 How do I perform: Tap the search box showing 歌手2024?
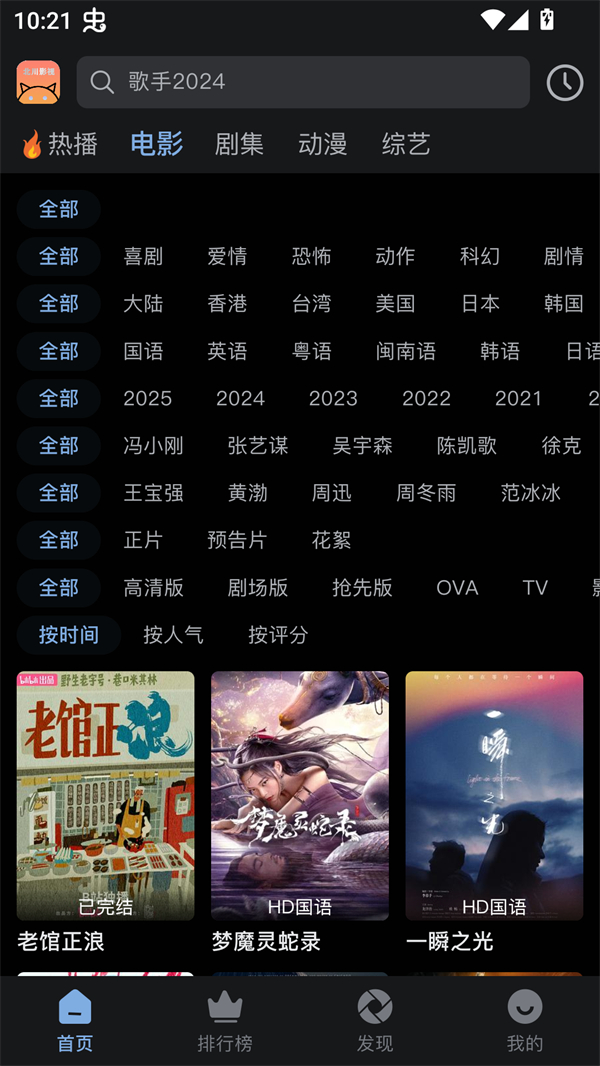coord(303,82)
